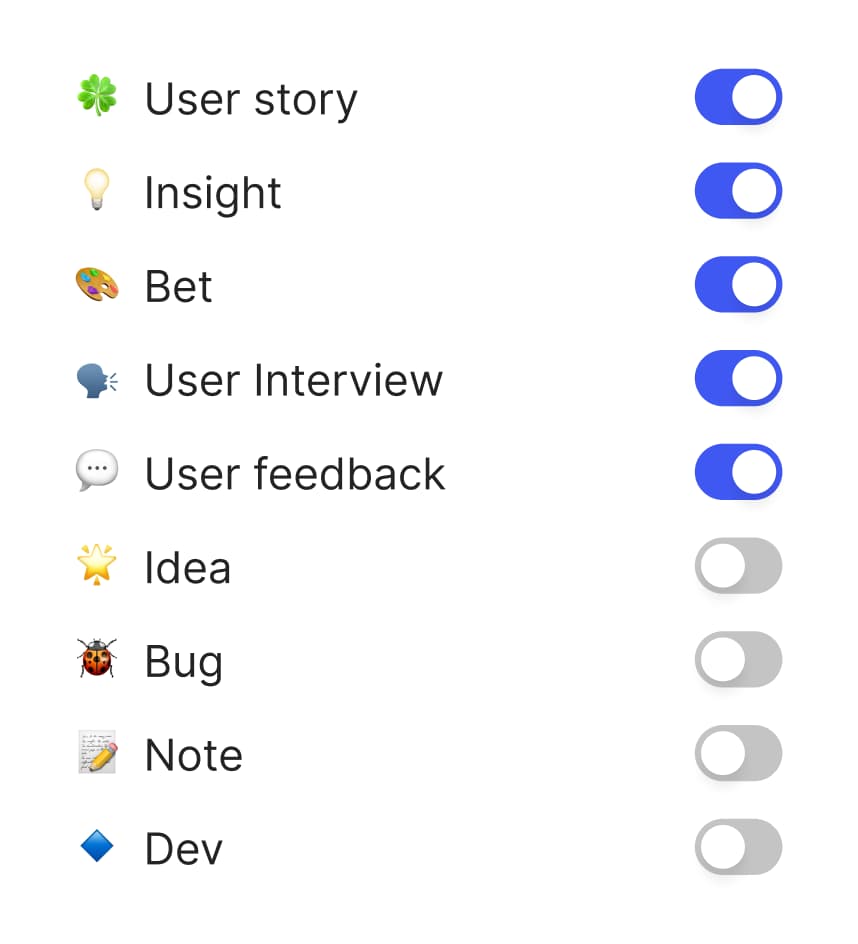This screenshot has width=858, height=944.
Task: Click the speech bubble User feedback icon
Action: 96,473
